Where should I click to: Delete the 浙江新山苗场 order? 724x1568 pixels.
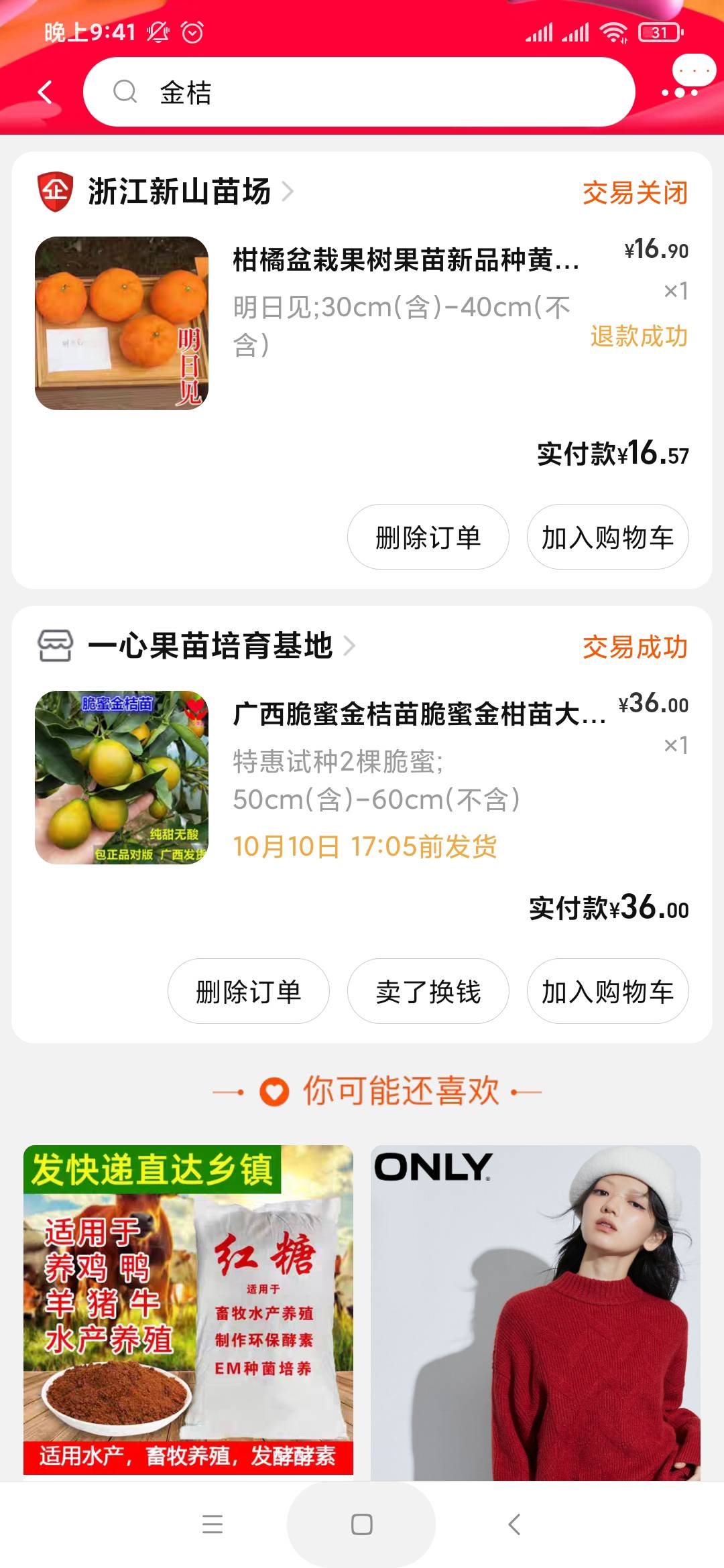(x=428, y=537)
